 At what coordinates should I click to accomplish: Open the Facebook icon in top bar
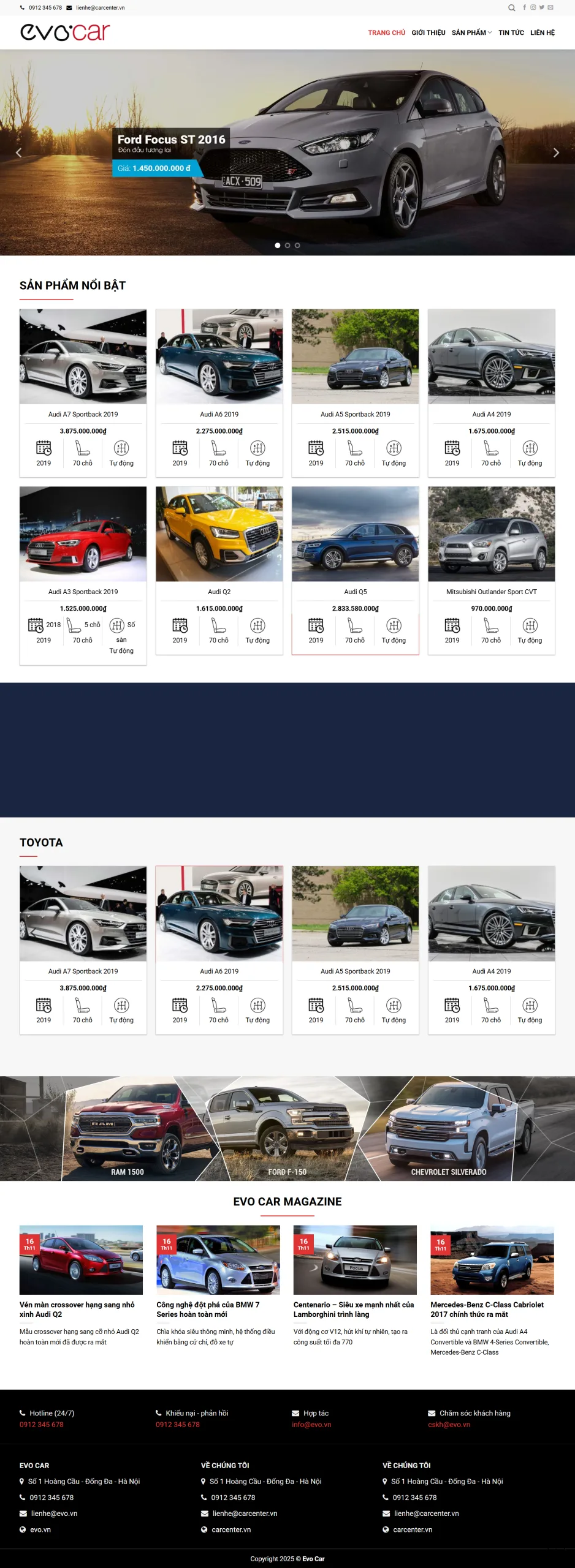click(x=524, y=8)
